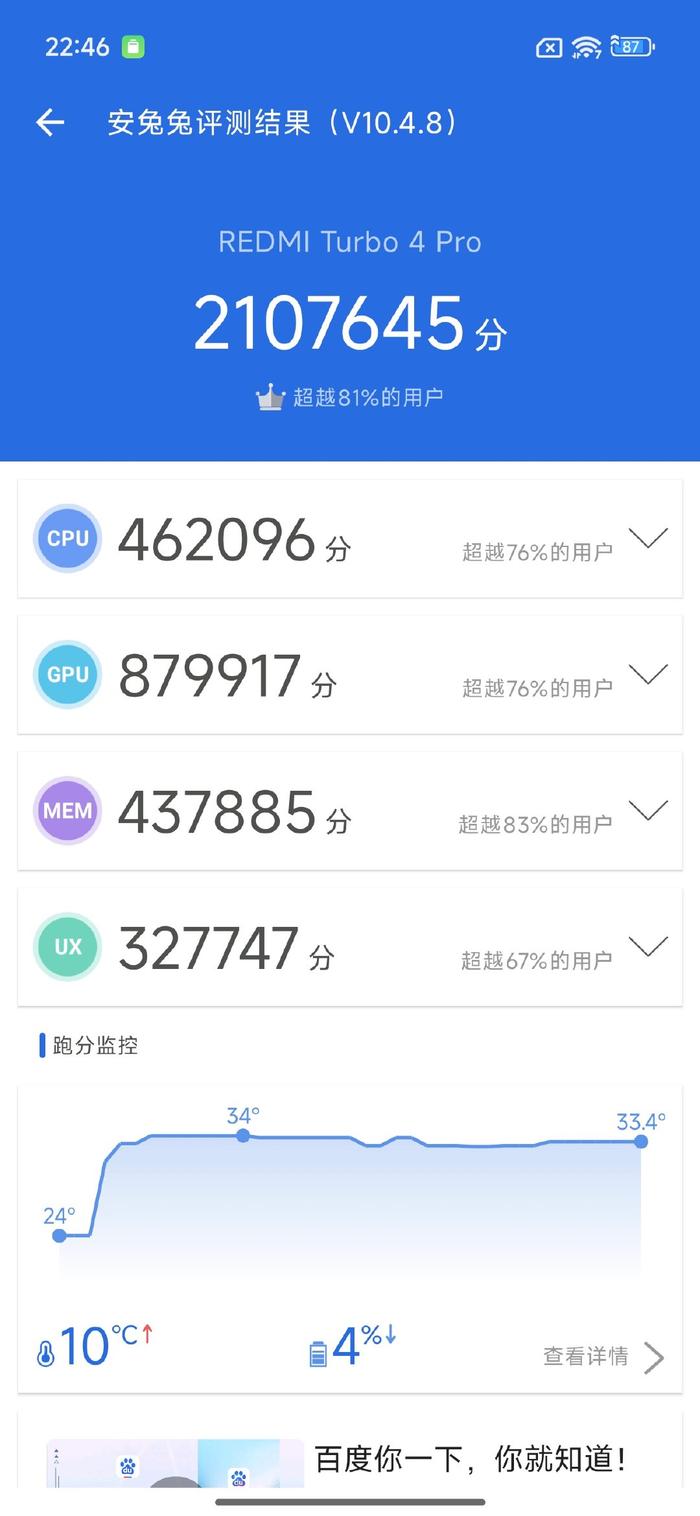Open 查看详情 for benchmark monitoring

click(603, 1357)
